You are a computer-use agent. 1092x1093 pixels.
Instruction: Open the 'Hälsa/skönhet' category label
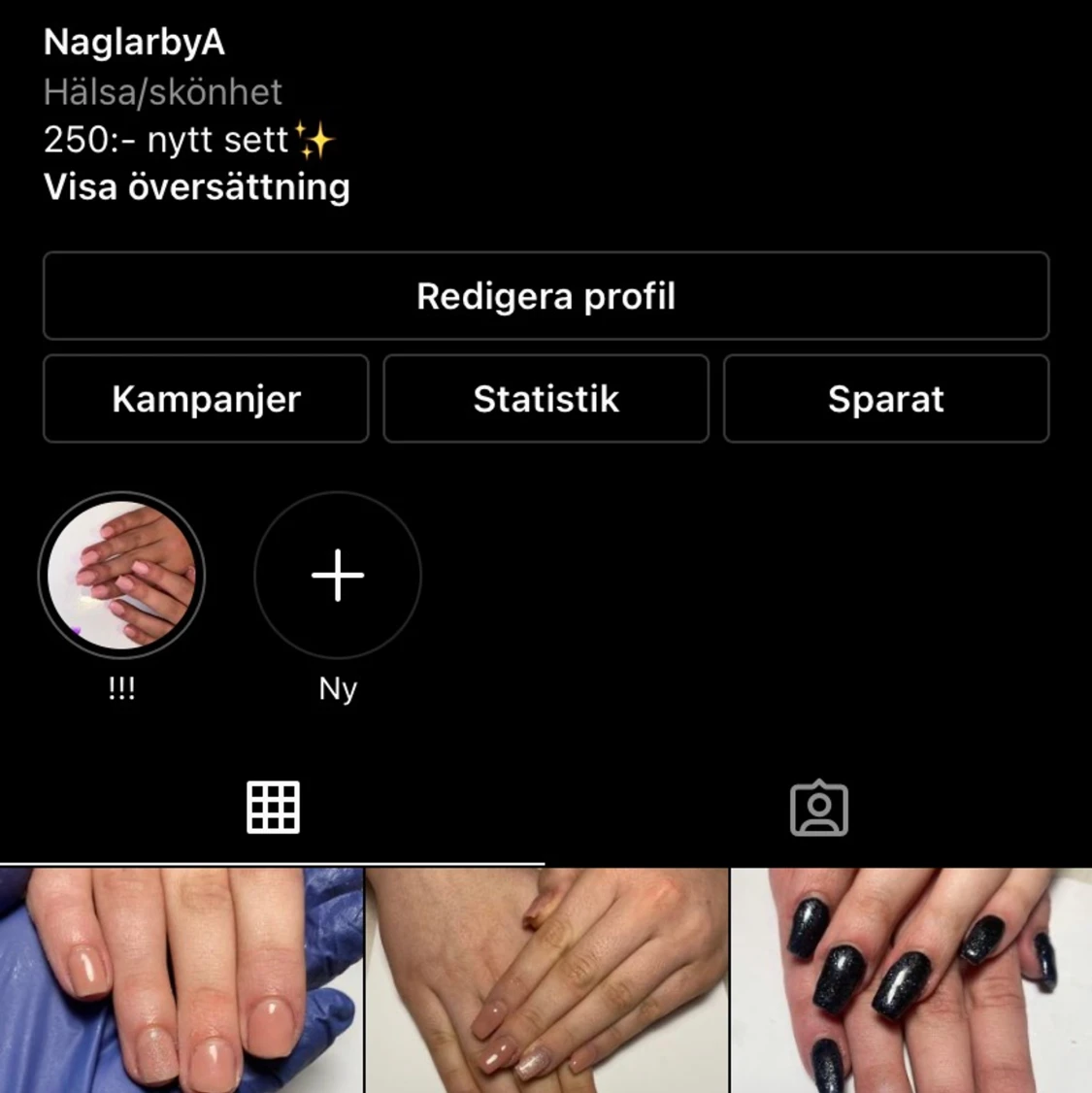[x=162, y=91]
